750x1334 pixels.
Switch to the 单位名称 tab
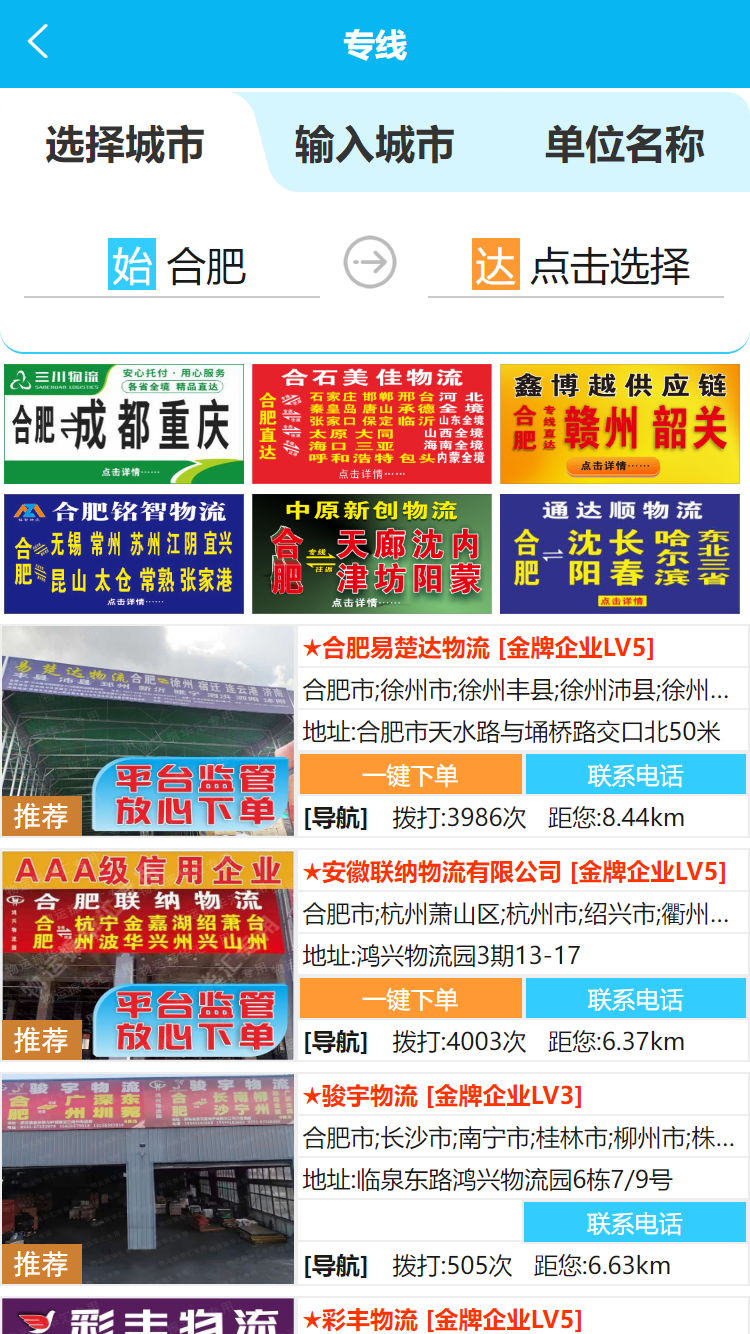click(624, 145)
